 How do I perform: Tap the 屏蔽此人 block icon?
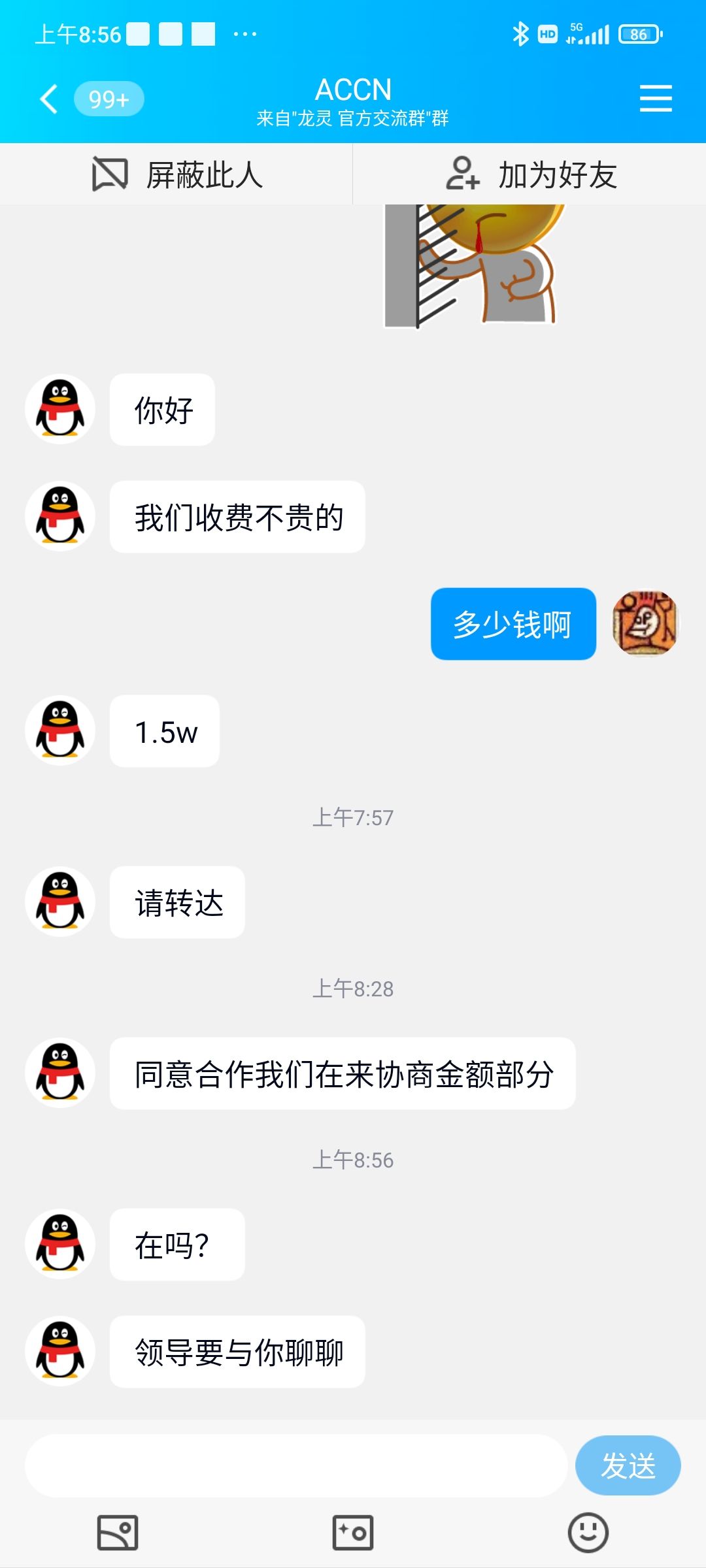(111, 174)
